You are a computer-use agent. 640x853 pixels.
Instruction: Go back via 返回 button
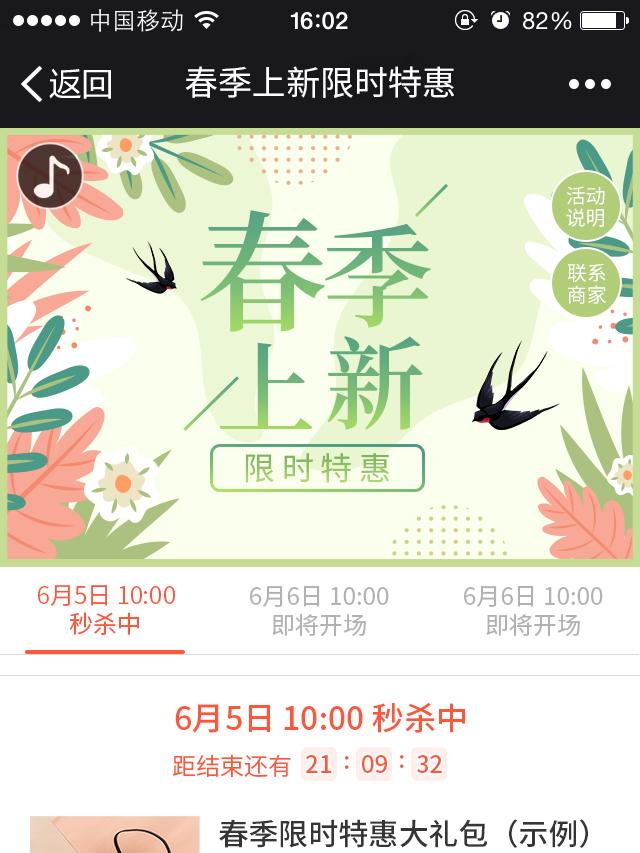pos(67,84)
